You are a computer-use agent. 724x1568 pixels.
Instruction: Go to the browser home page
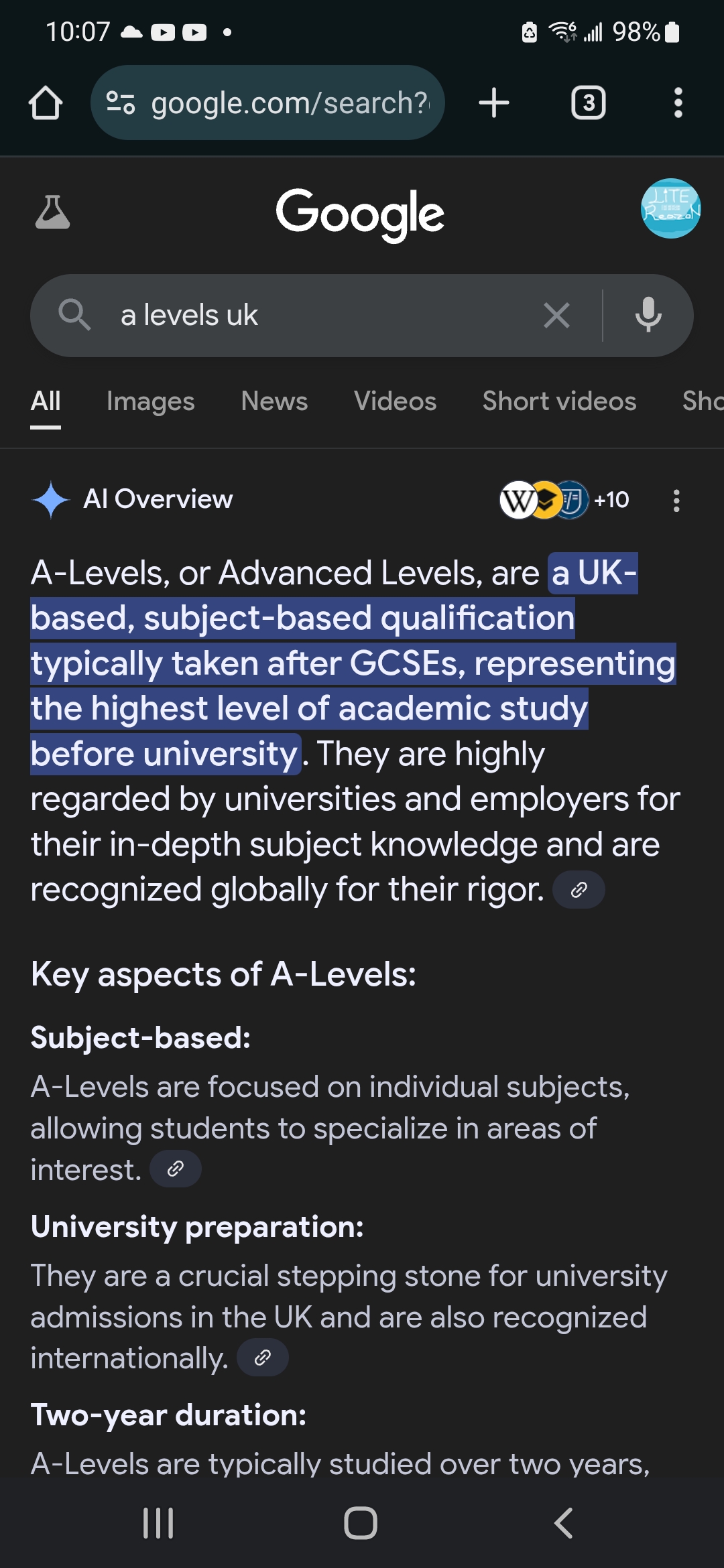coord(46,103)
